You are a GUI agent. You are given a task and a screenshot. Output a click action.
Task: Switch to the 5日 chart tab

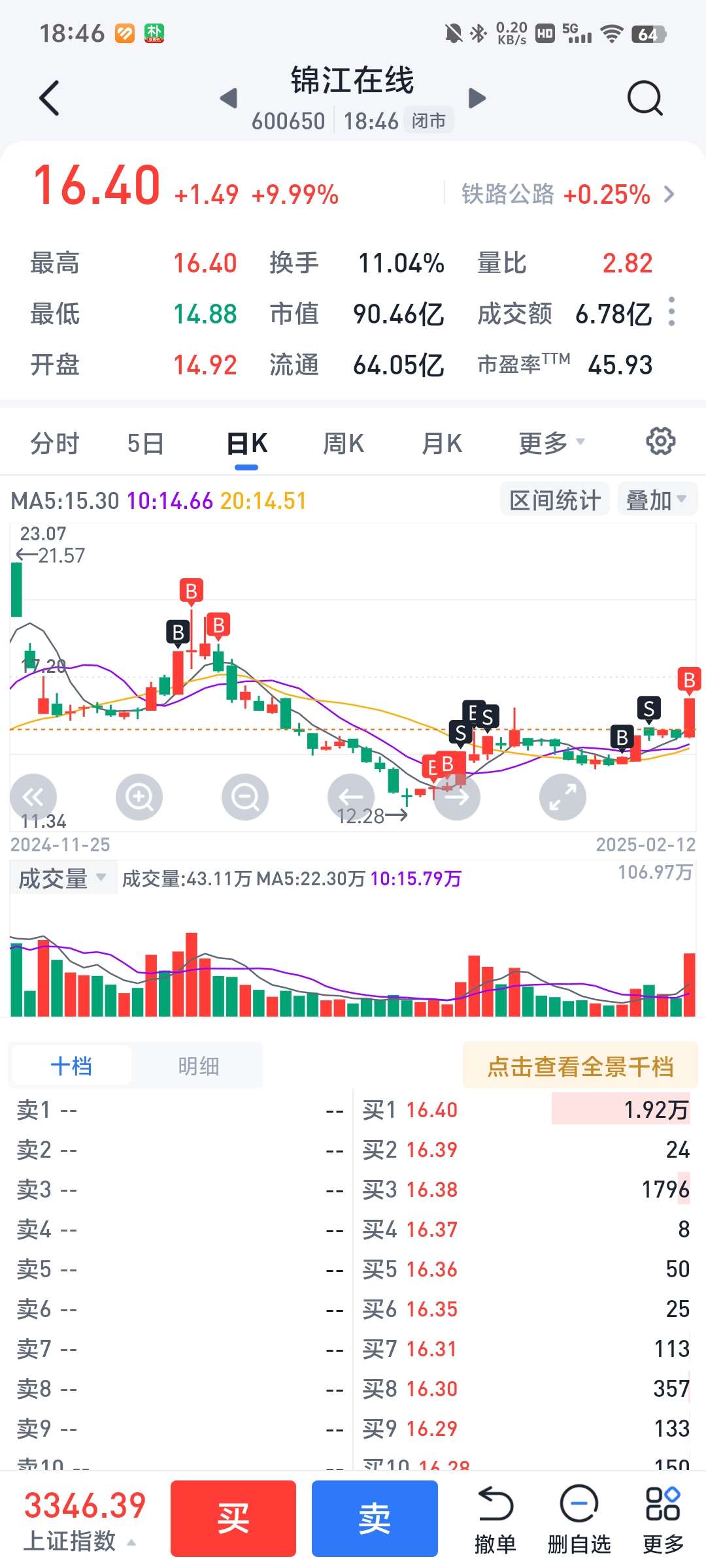(145, 444)
